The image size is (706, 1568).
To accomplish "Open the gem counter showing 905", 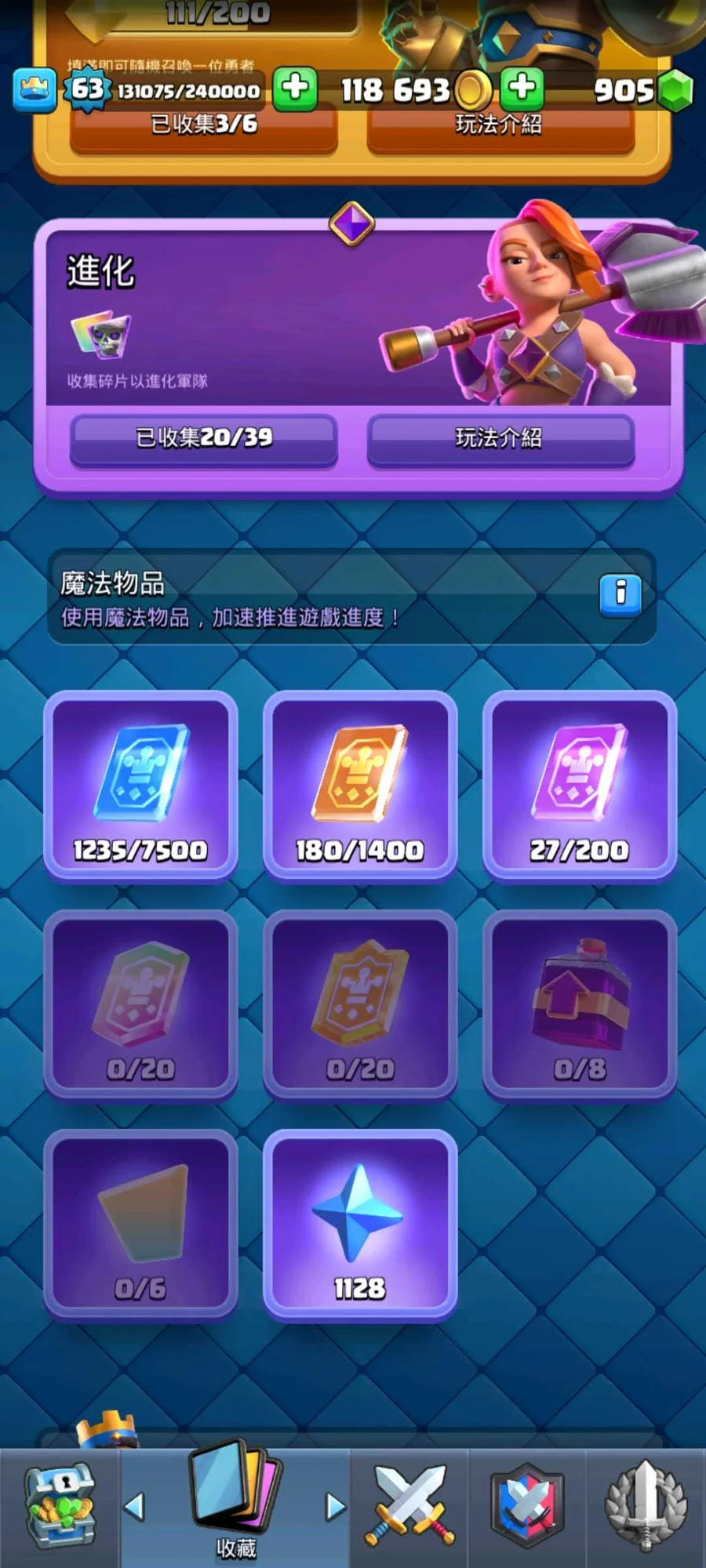I will point(643,90).
